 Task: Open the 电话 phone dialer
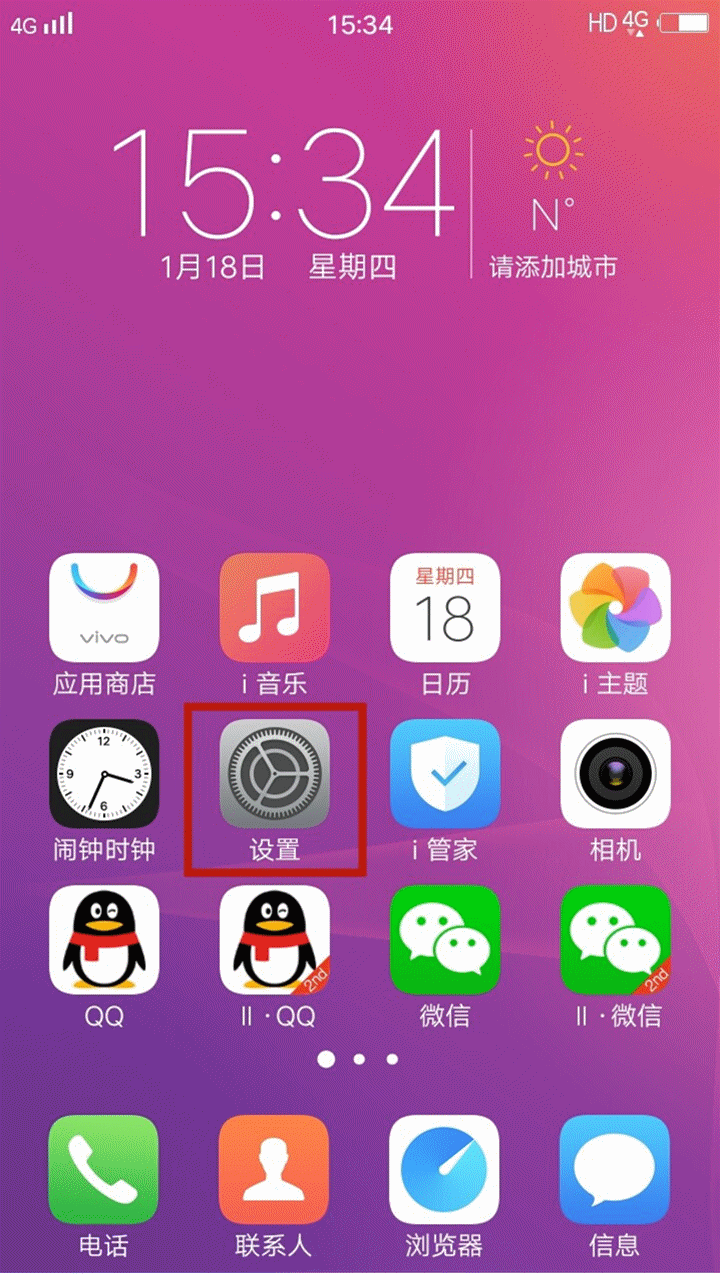coord(104,1170)
